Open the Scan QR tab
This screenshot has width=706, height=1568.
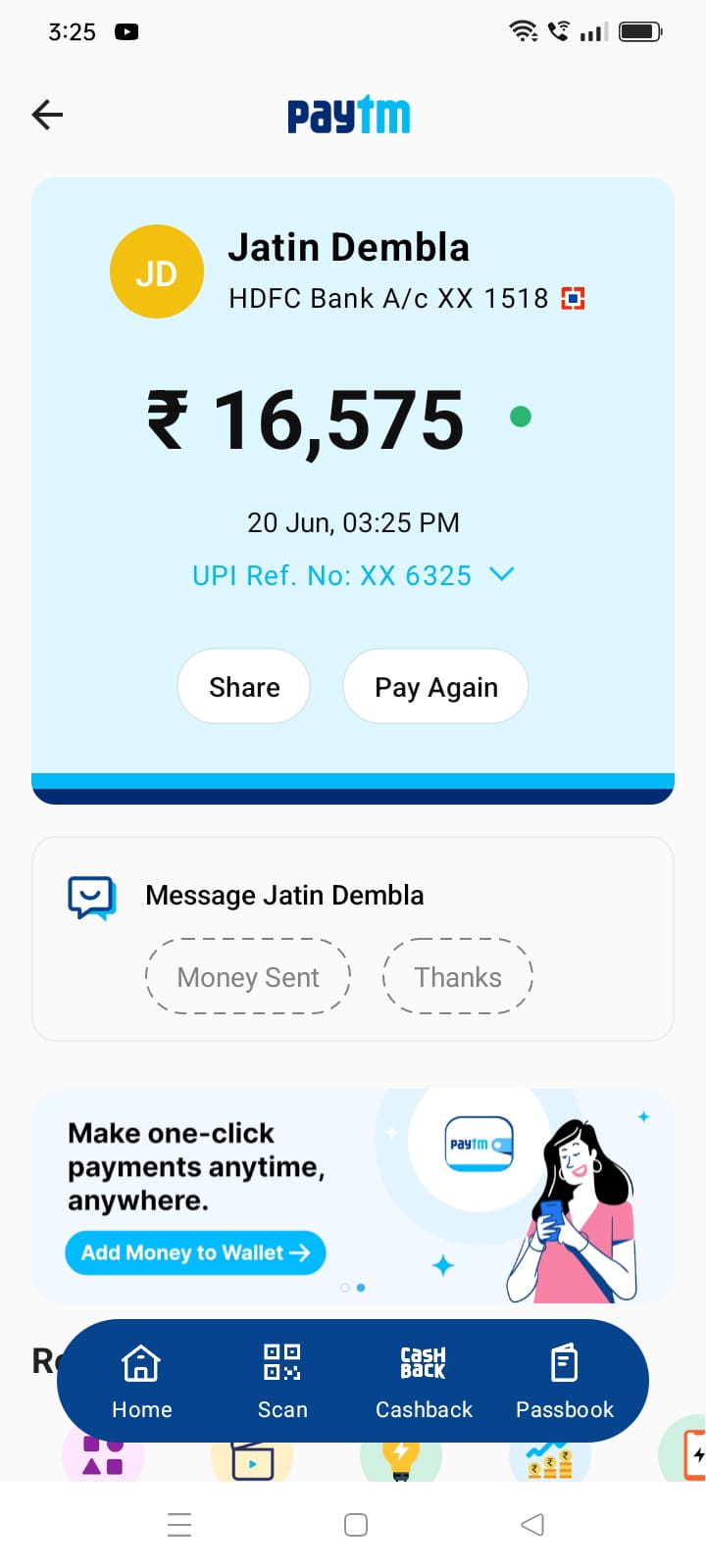tap(282, 1381)
